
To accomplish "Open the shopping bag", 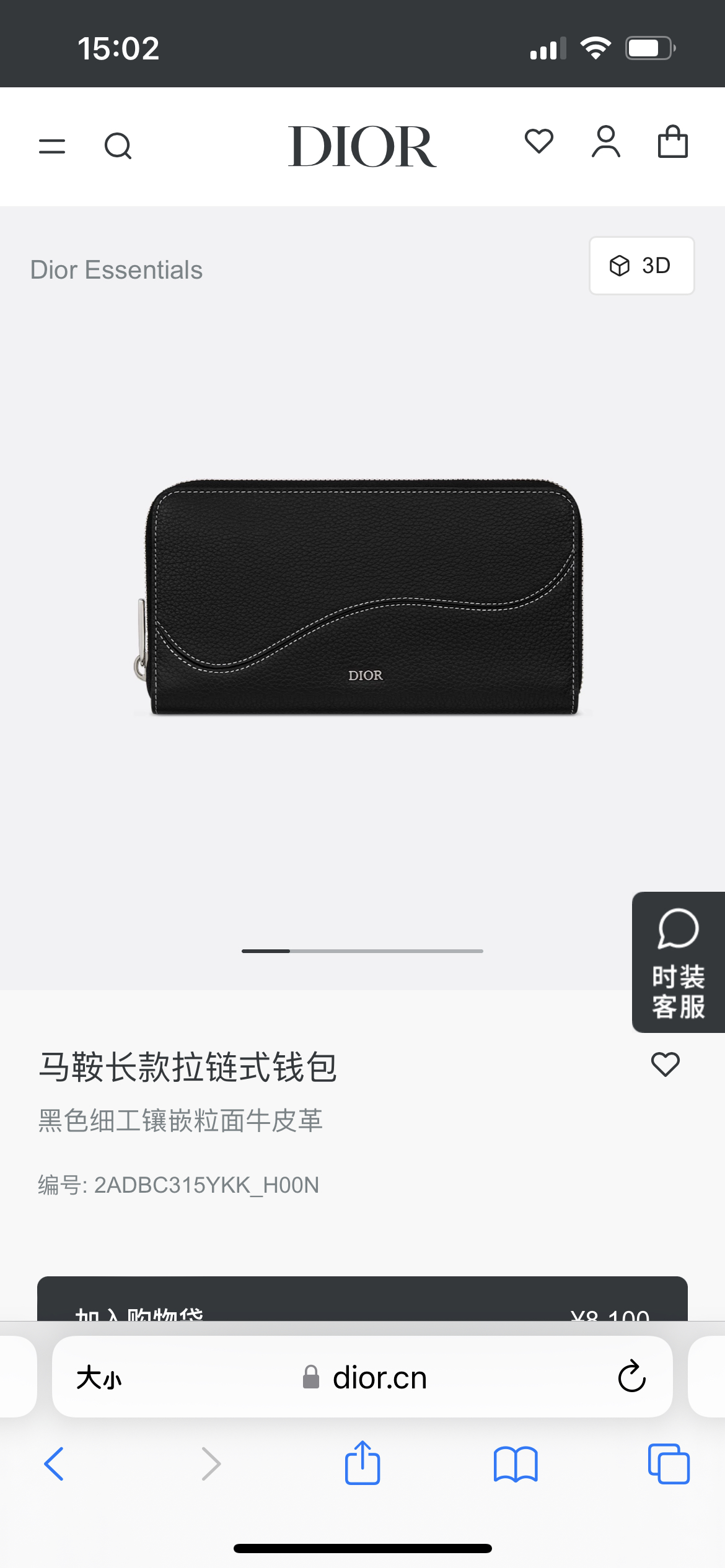I will click(x=672, y=142).
